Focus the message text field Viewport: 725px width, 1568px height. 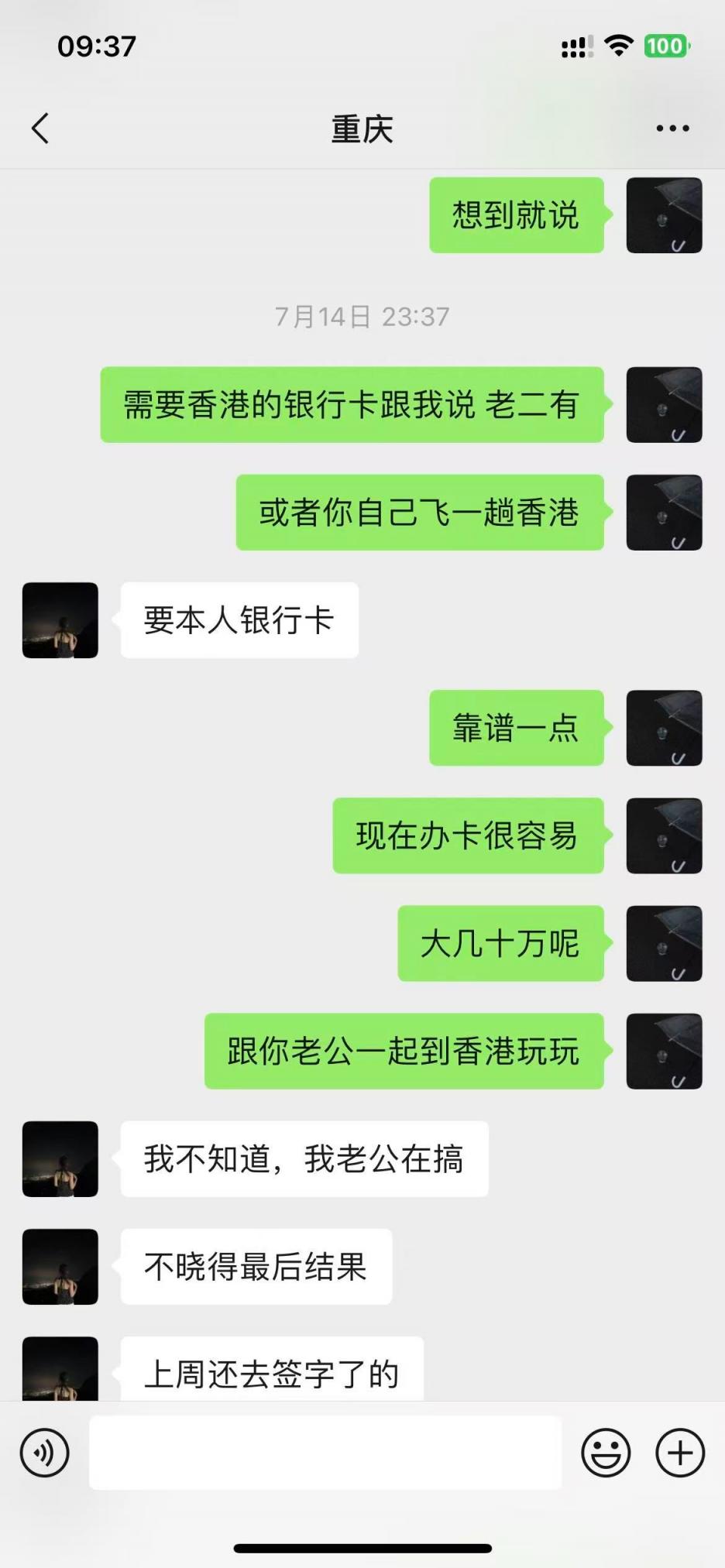pyautogui.click(x=325, y=1453)
